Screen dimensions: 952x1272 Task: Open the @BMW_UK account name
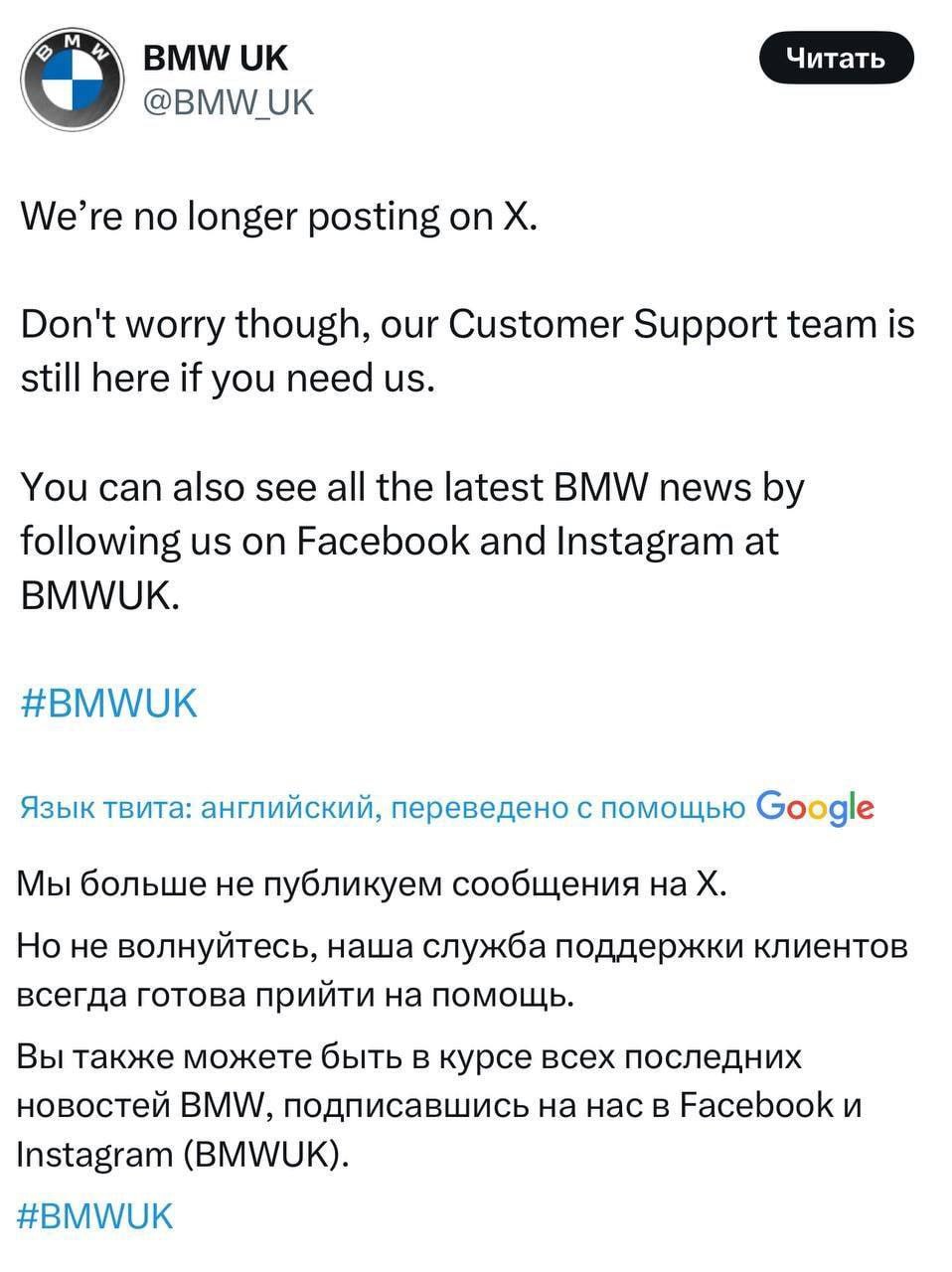pos(229,101)
